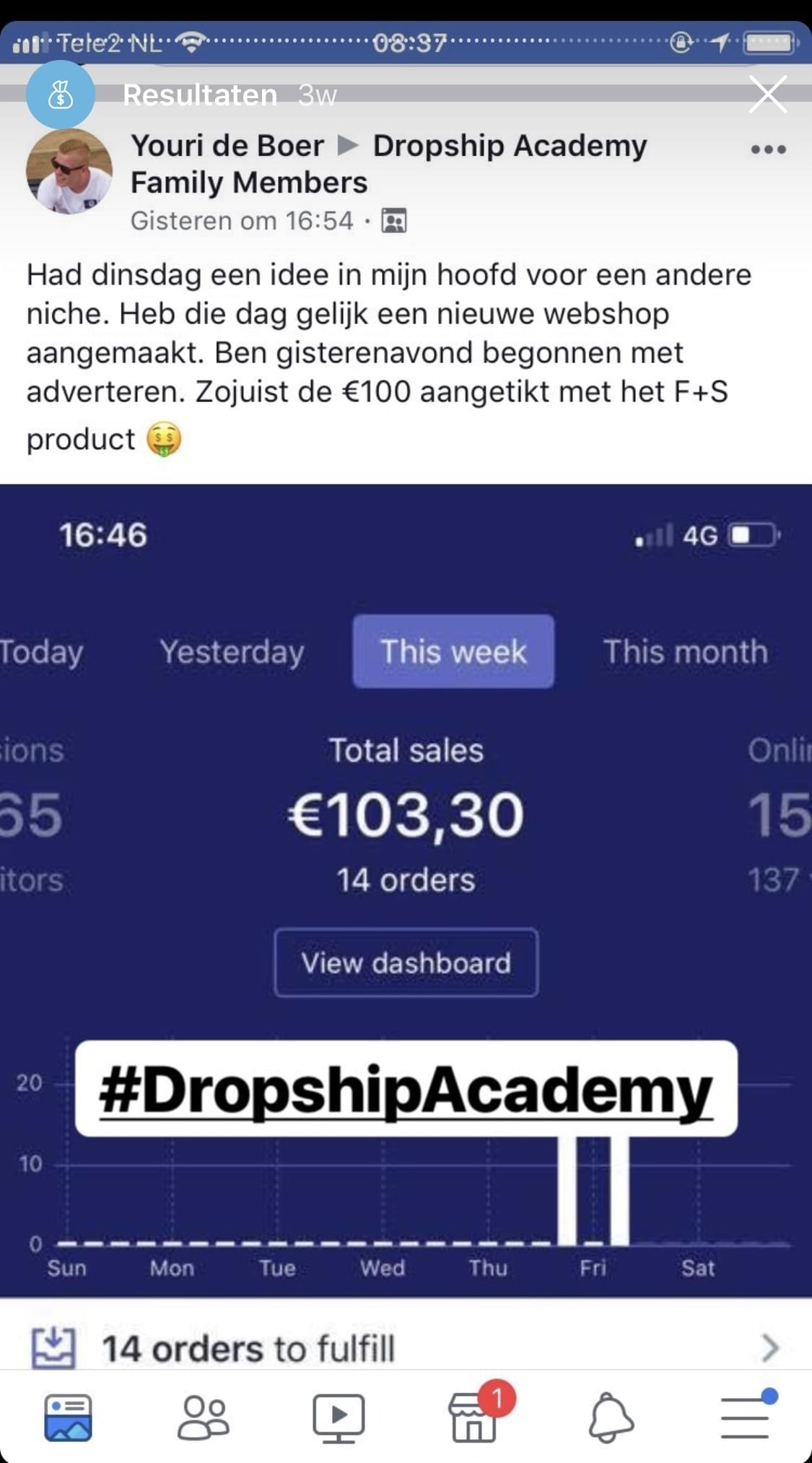This screenshot has height=1463, width=812.
Task: Close the Resultaten story viewer
Action: (767, 95)
